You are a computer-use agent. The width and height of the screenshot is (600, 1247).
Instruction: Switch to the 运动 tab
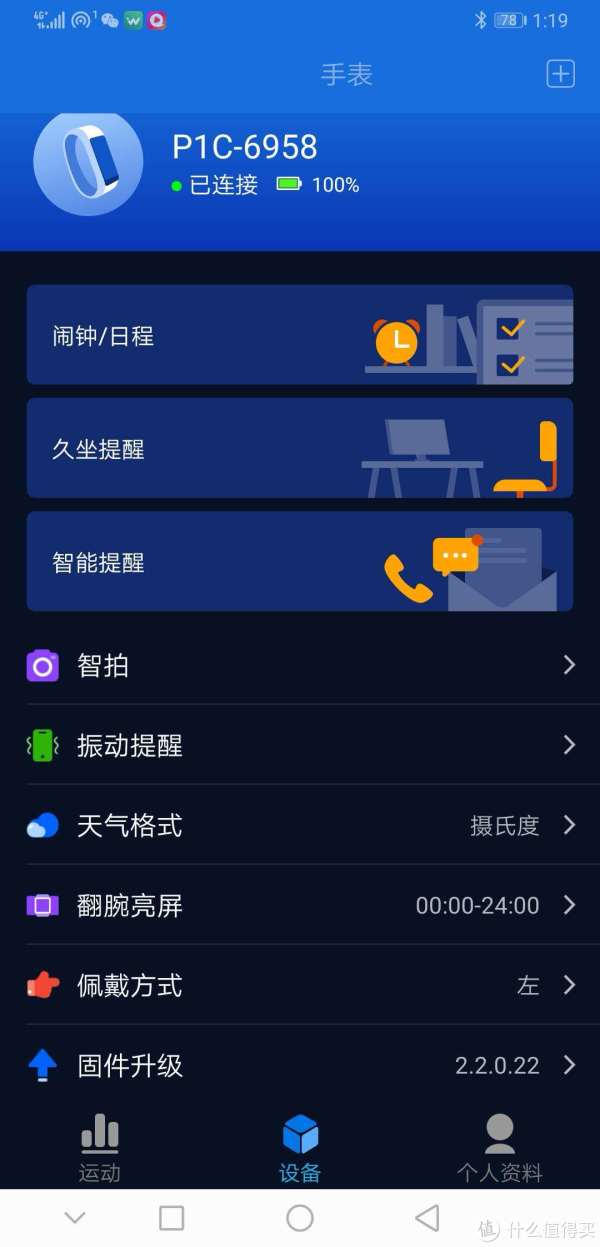[100, 1148]
